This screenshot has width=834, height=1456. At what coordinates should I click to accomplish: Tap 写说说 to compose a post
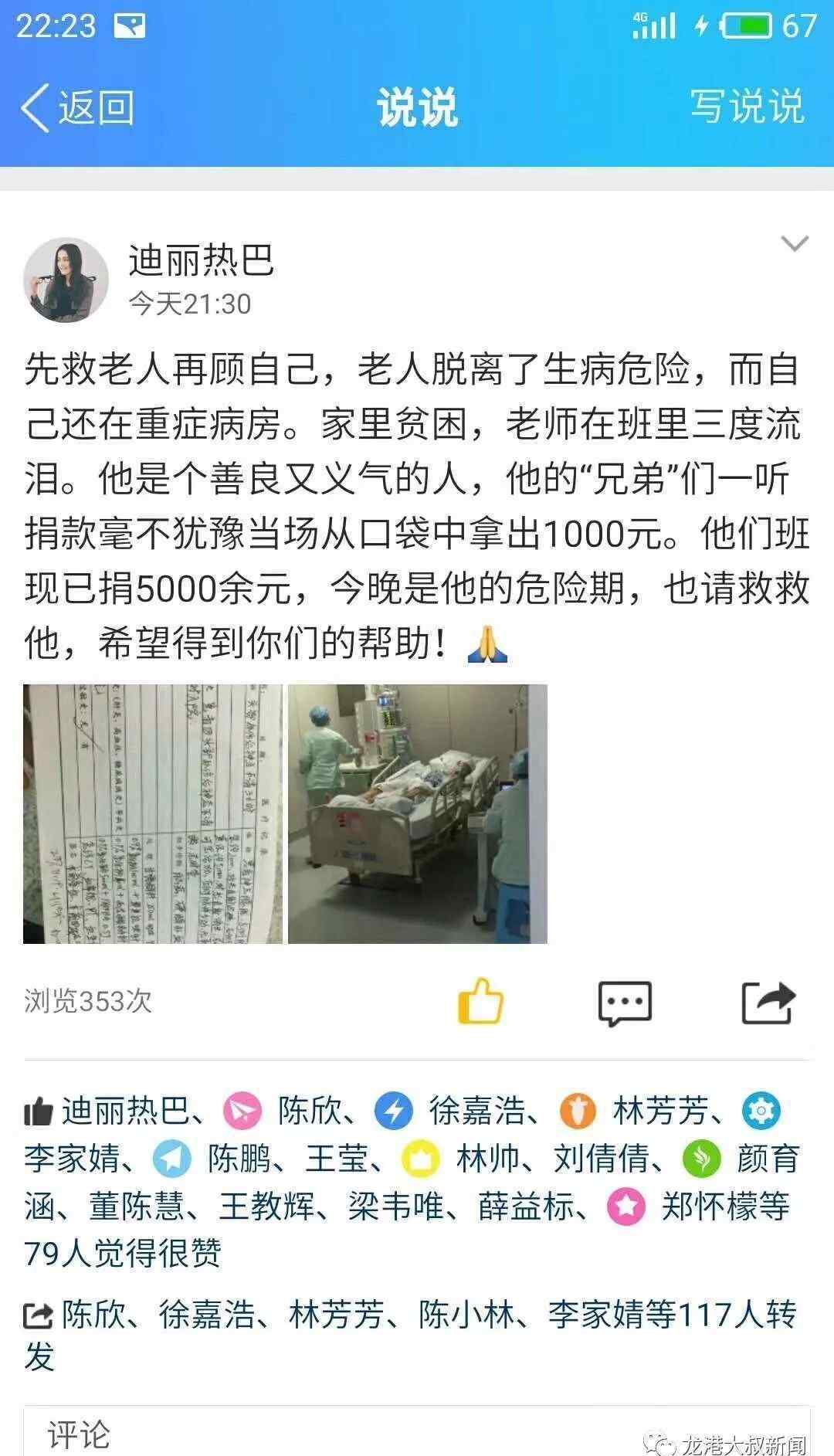747,106
